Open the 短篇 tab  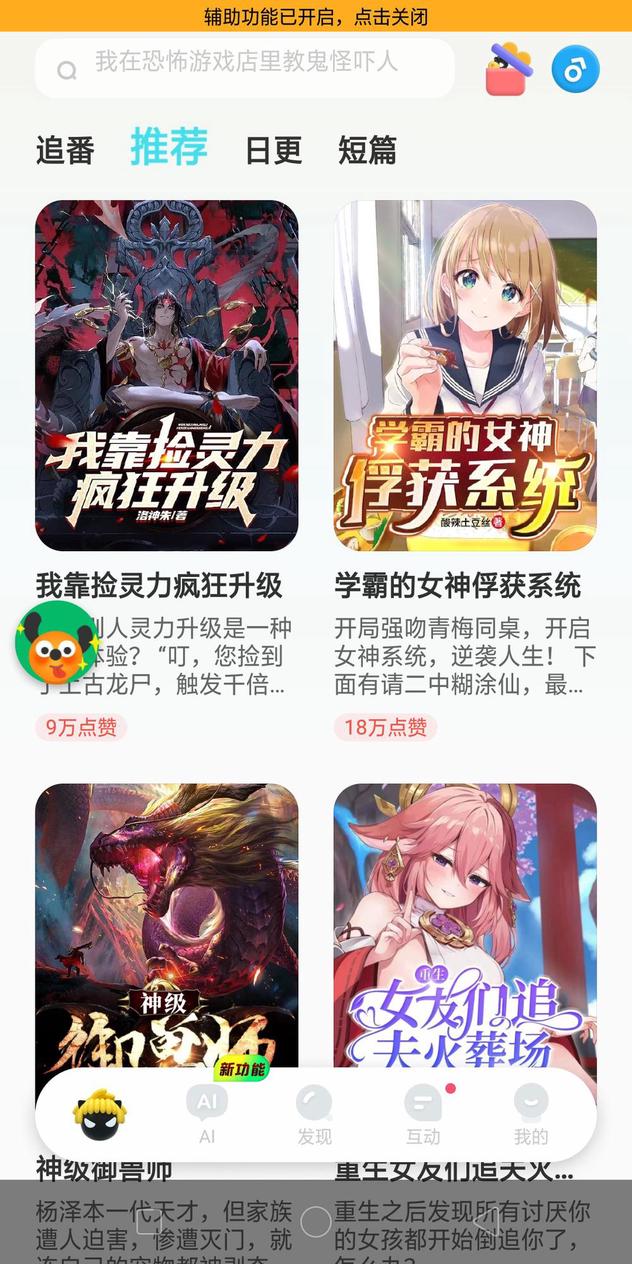[367, 150]
